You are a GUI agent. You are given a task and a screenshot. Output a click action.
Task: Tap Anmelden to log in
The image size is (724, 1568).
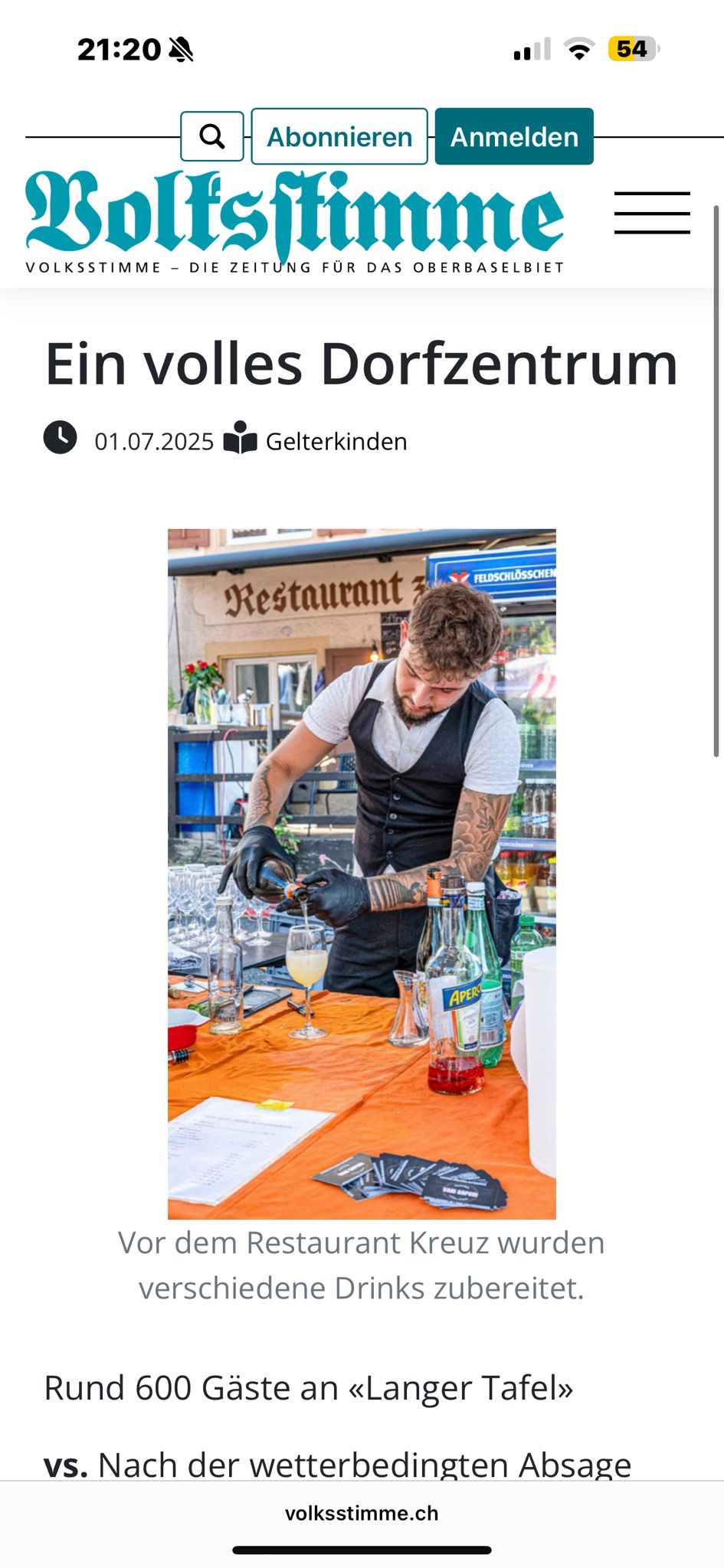pos(514,136)
